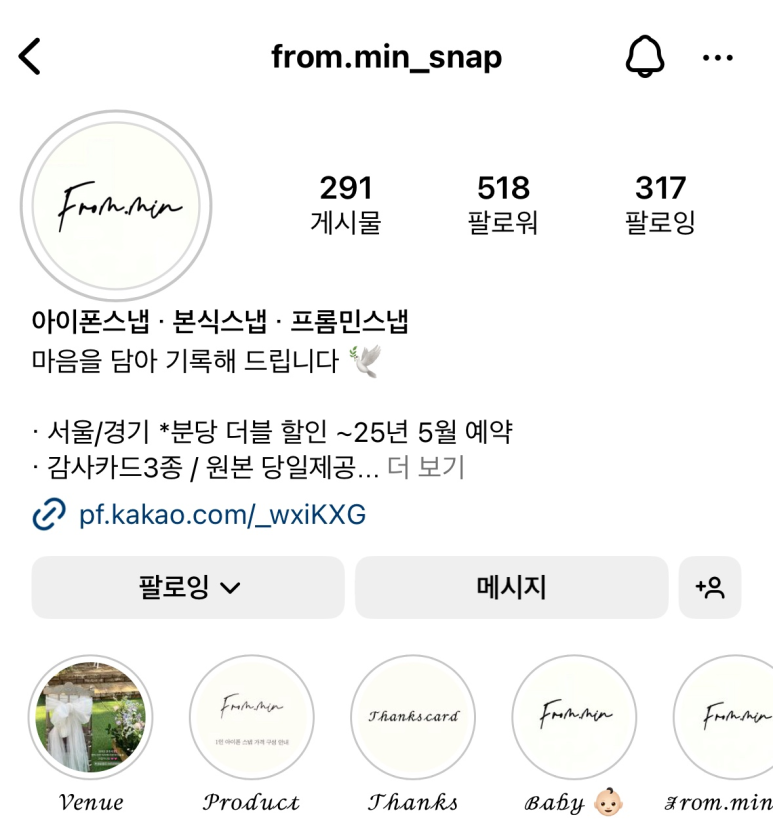
Task: Open the Venue story highlight
Action: [x=91, y=717]
